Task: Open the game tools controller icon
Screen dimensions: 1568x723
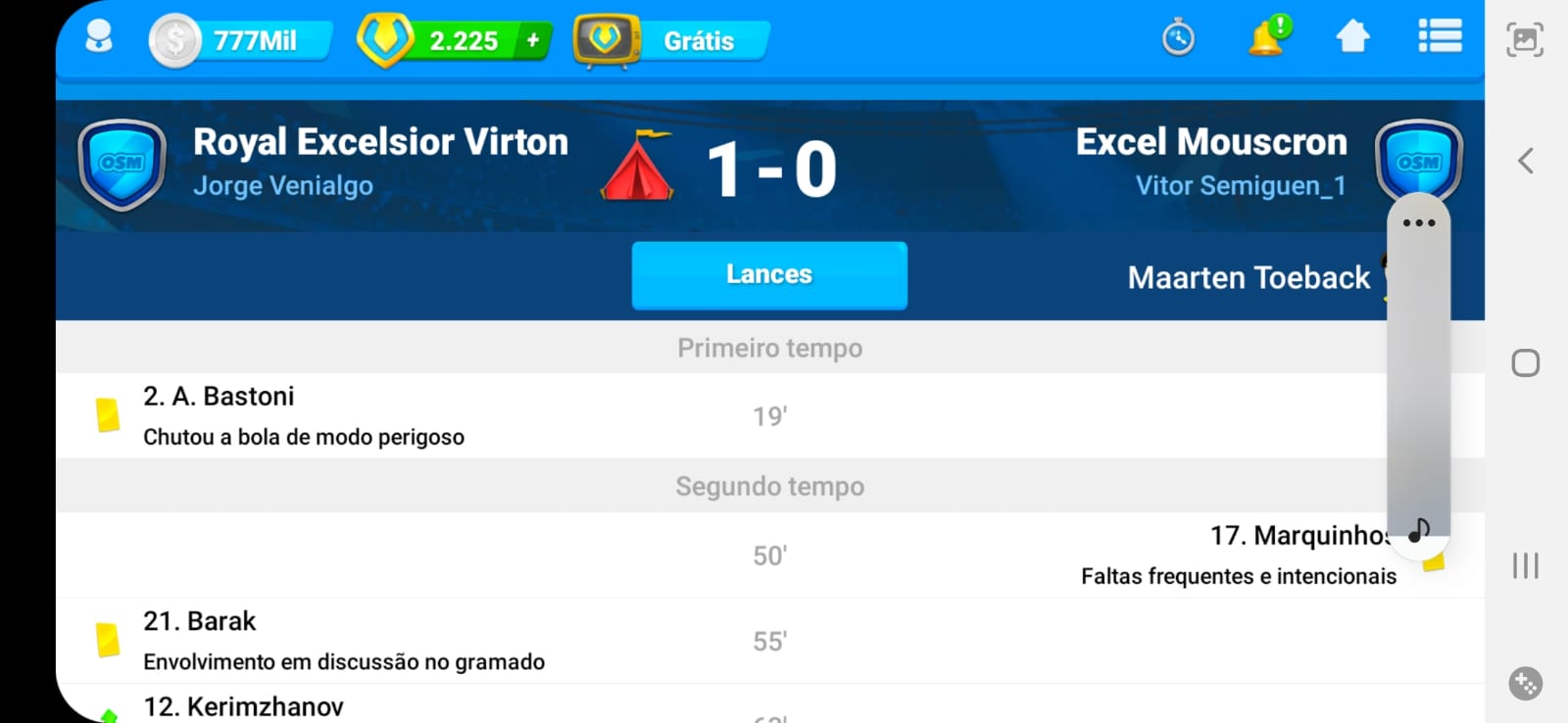Action: tap(1525, 683)
